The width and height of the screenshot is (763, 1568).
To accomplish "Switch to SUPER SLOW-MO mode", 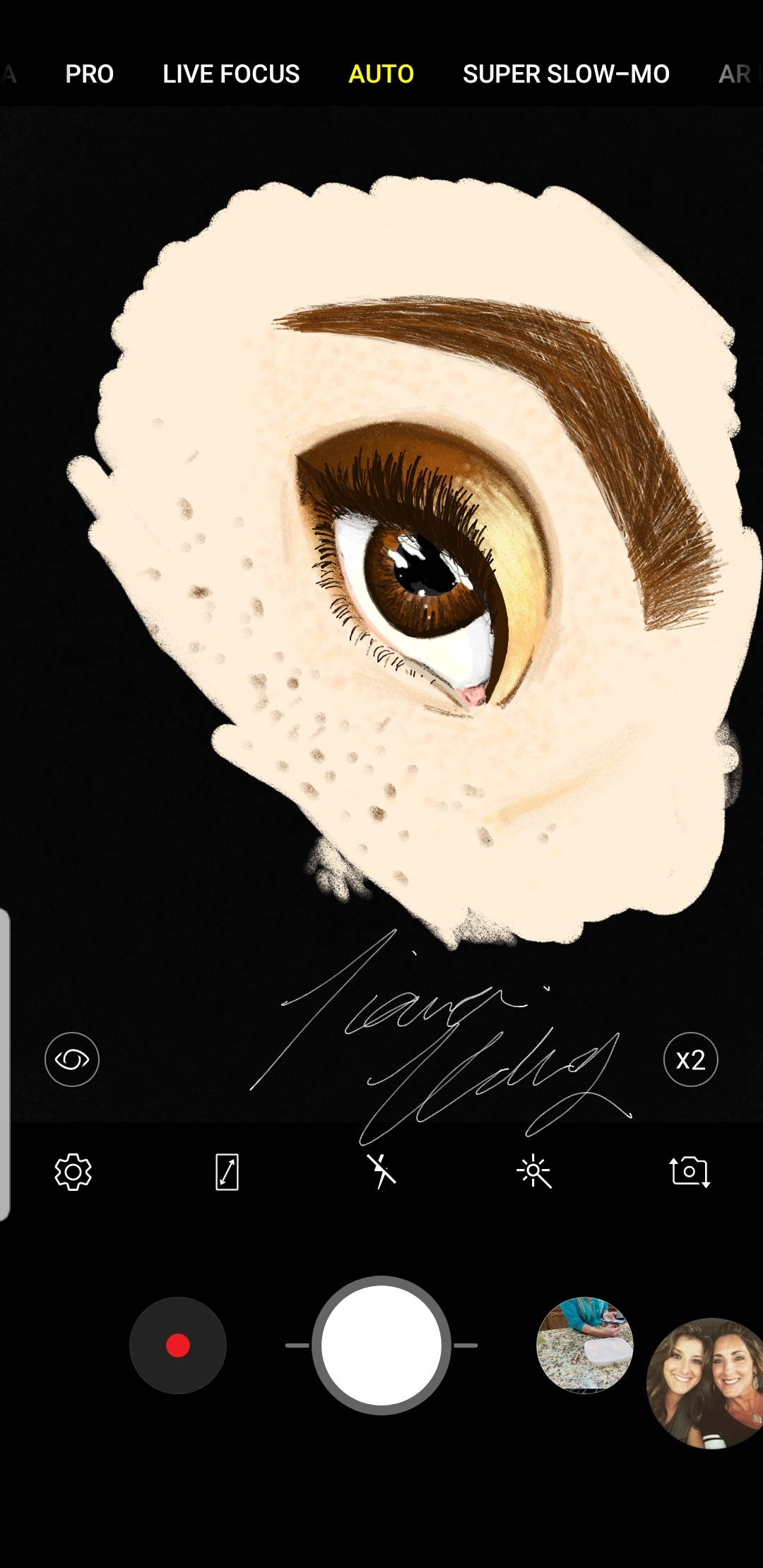I will point(566,74).
